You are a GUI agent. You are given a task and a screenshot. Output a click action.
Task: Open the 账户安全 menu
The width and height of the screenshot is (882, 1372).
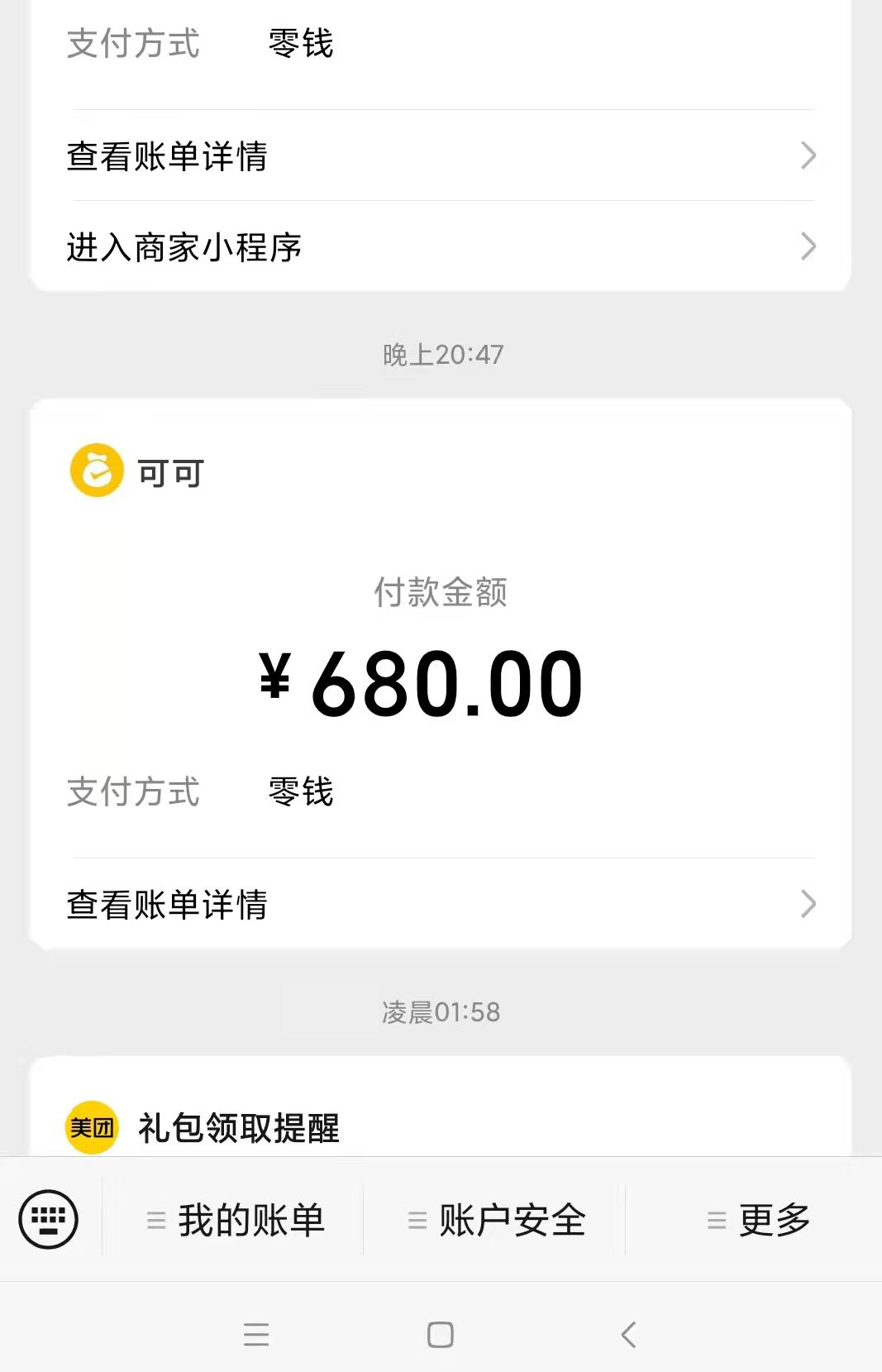pyautogui.click(x=496, y=1221)
